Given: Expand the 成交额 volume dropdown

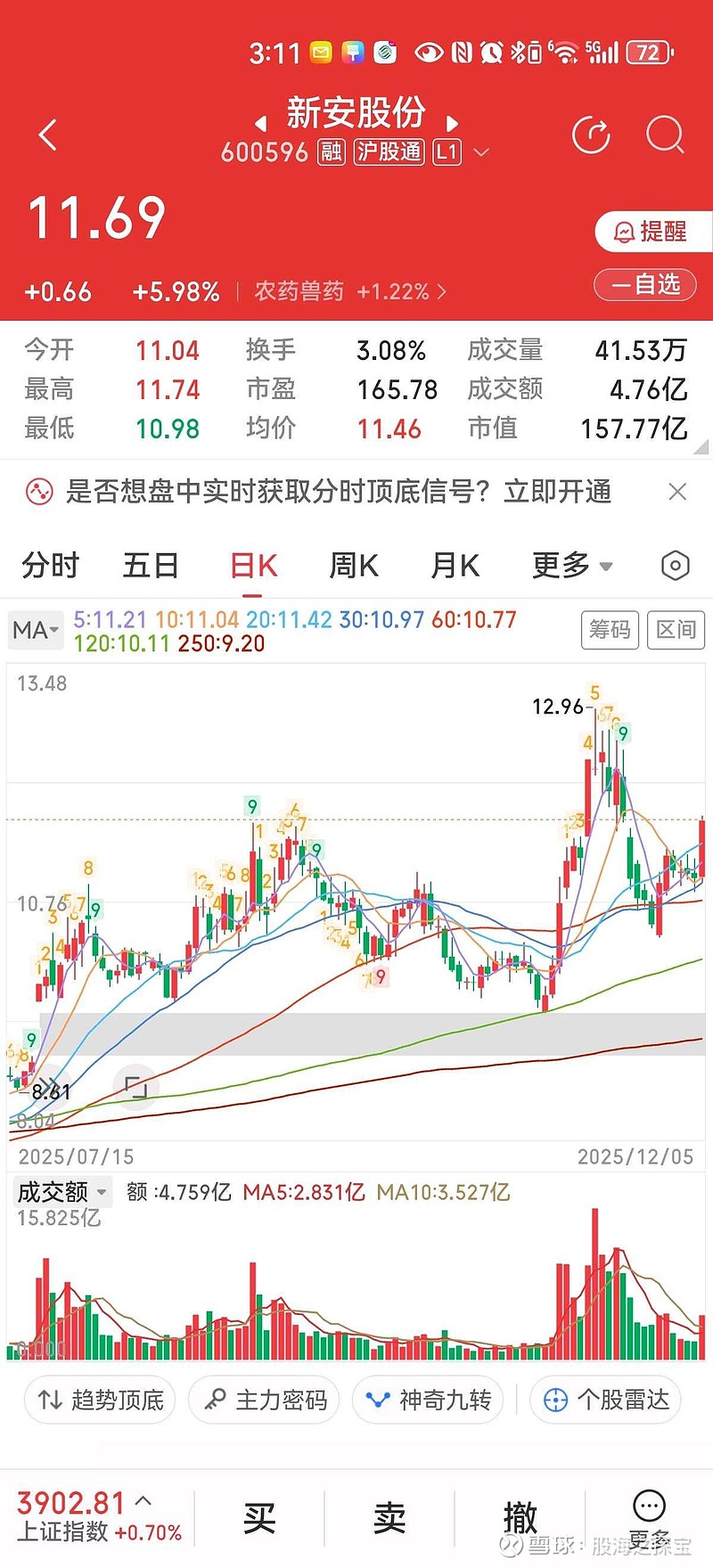Looking at the screenshot, I should tap(61, 1191).
